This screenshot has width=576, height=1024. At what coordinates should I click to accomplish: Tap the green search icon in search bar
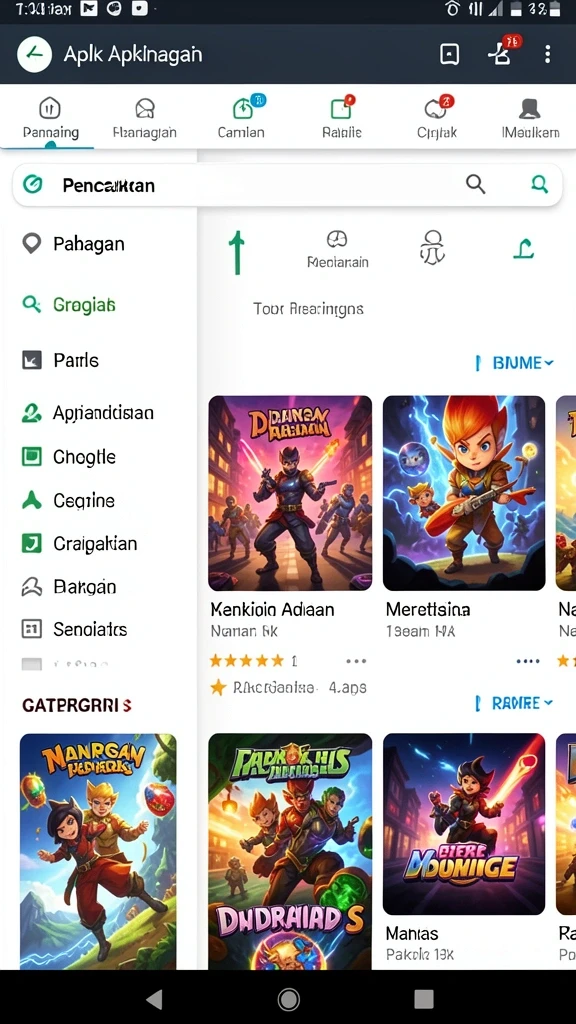[x=539, y=184]
